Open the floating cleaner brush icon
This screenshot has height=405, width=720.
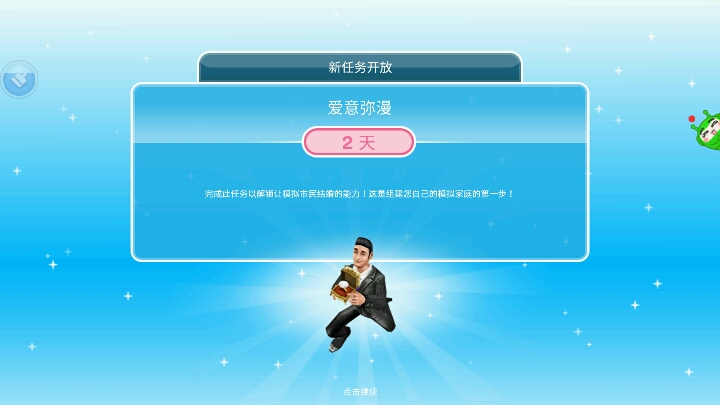pos(18,79)
